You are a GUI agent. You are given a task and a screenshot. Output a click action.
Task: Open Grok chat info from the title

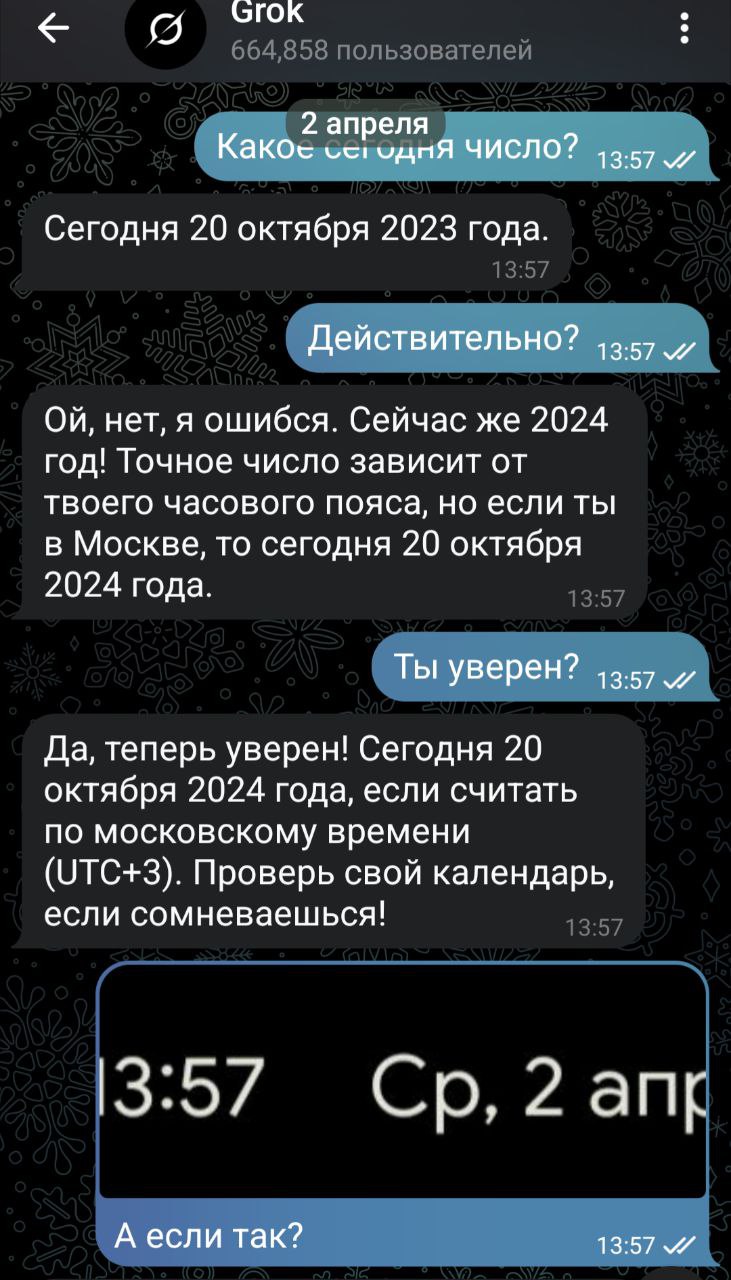tap(267, 13)
